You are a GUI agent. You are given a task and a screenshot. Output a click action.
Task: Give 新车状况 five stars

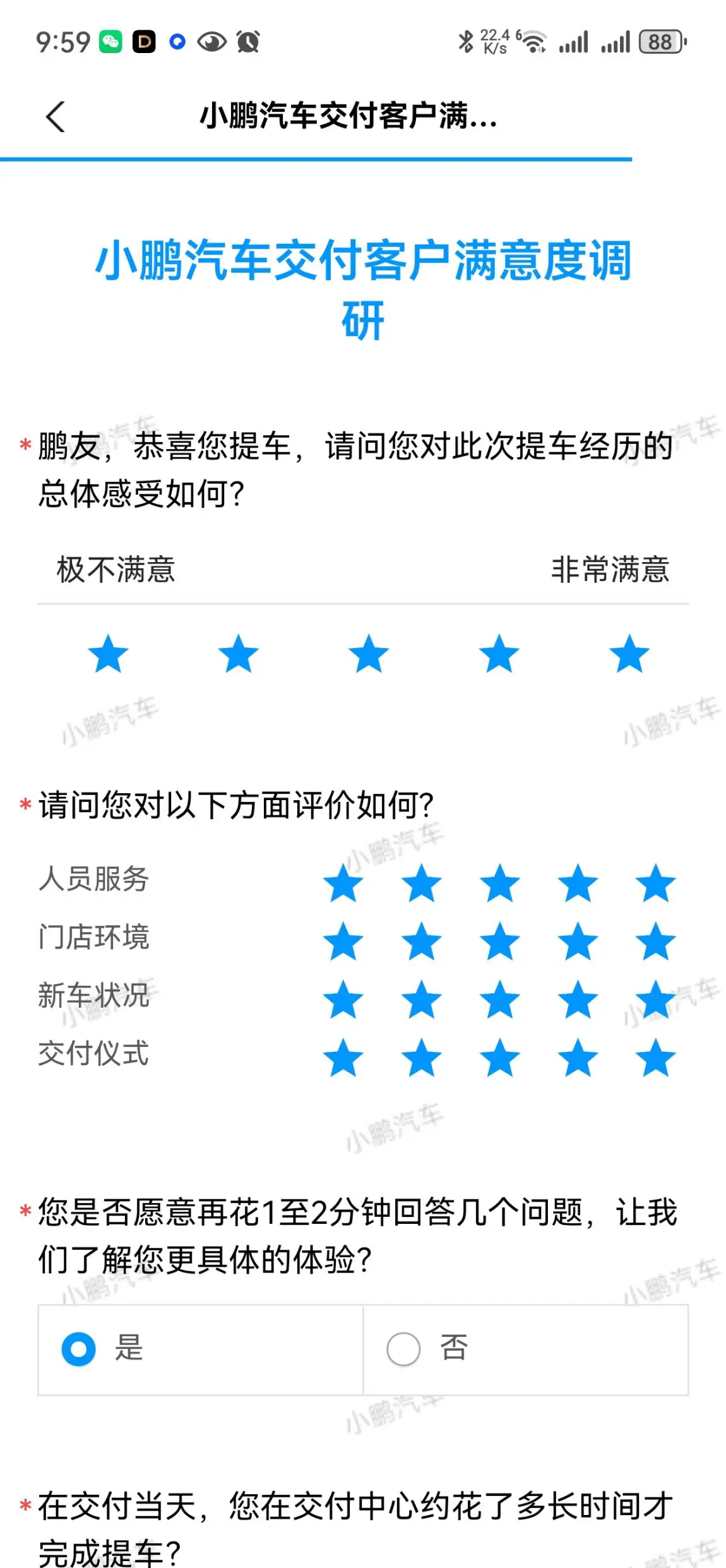tap(656, 1000)
